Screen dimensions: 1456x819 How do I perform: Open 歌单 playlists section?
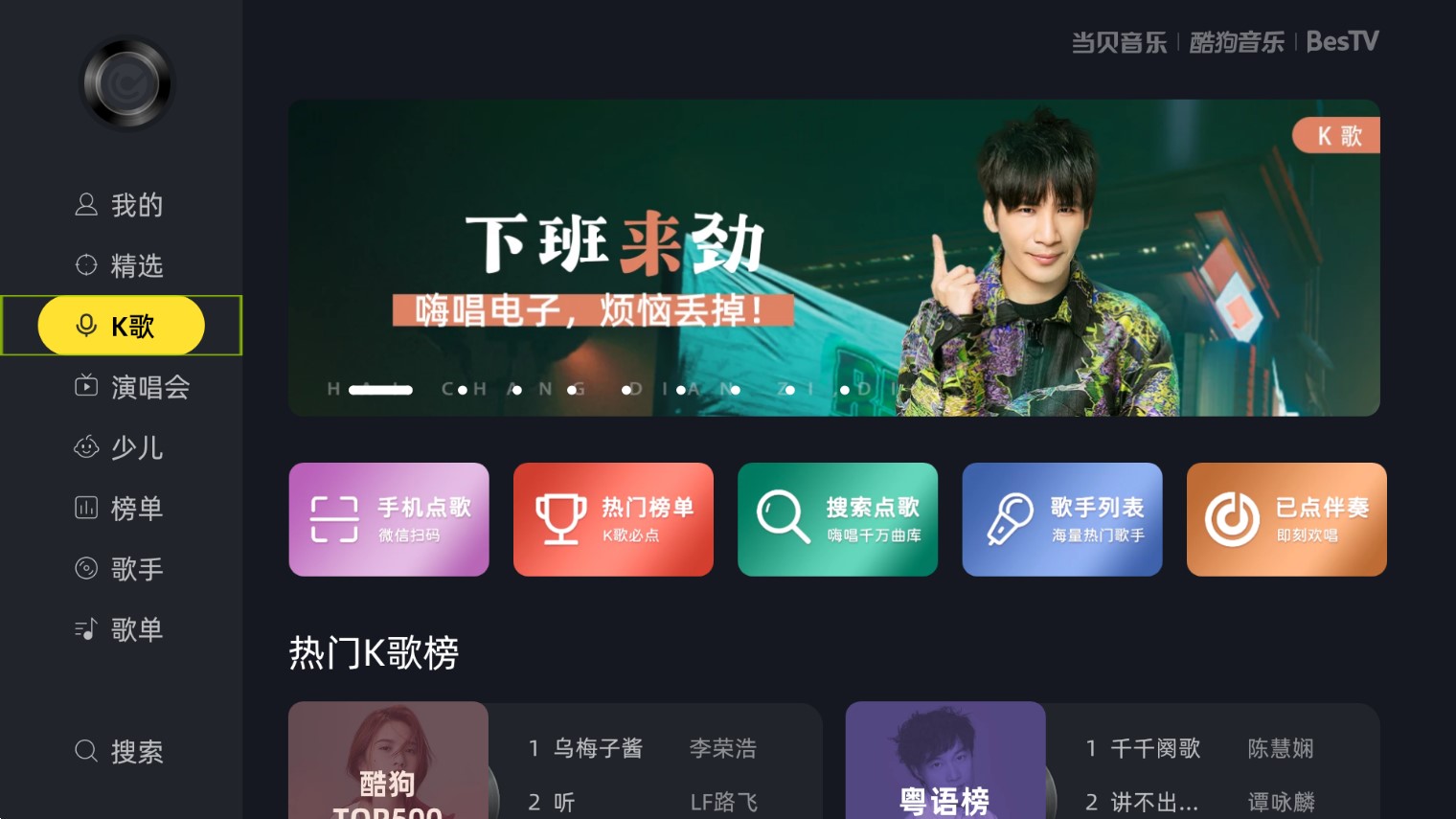[x=120, y=629]
